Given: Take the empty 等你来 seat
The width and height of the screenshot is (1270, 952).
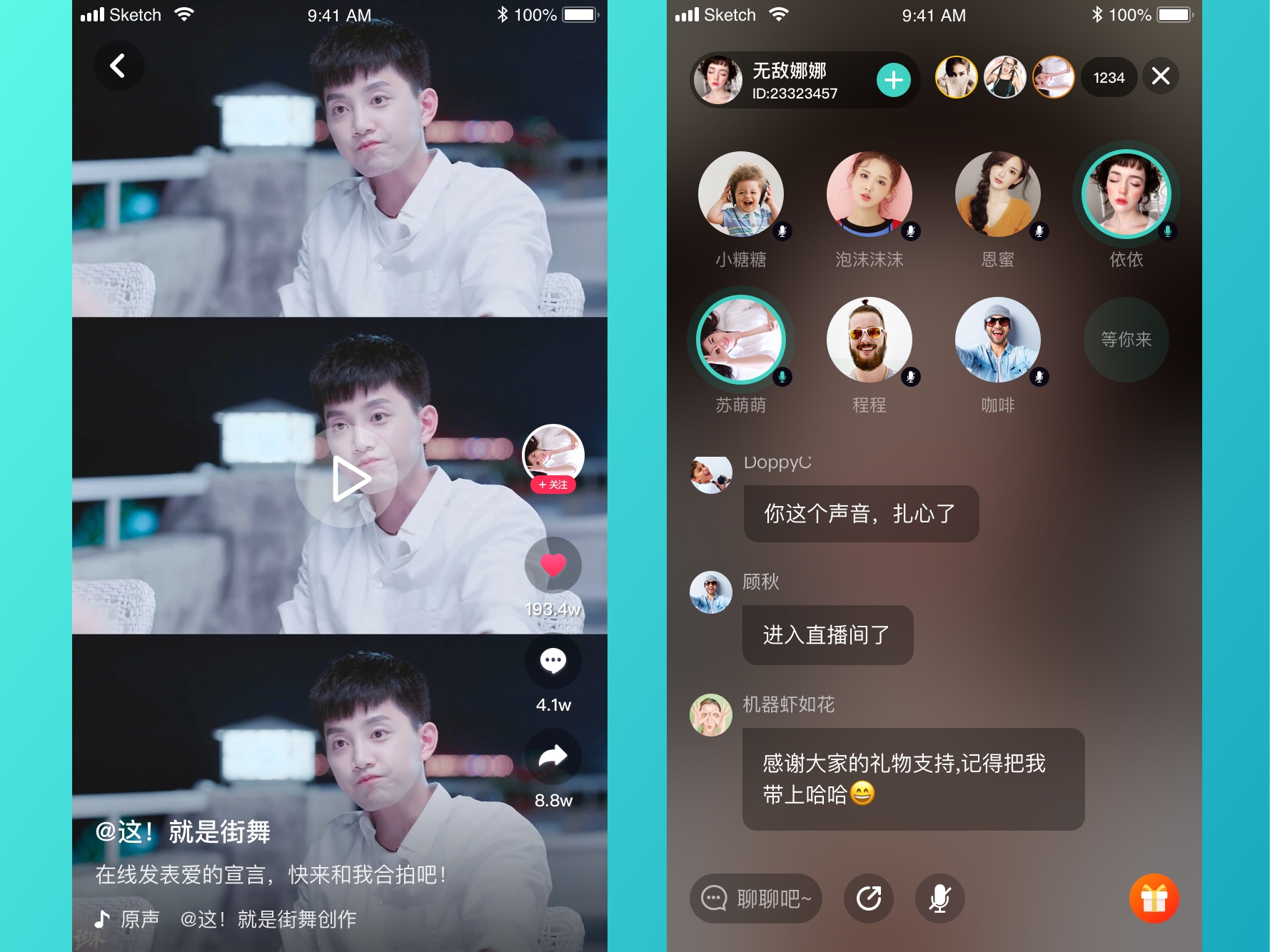Looking at the screenshot, I should [x=1126, y=340].
